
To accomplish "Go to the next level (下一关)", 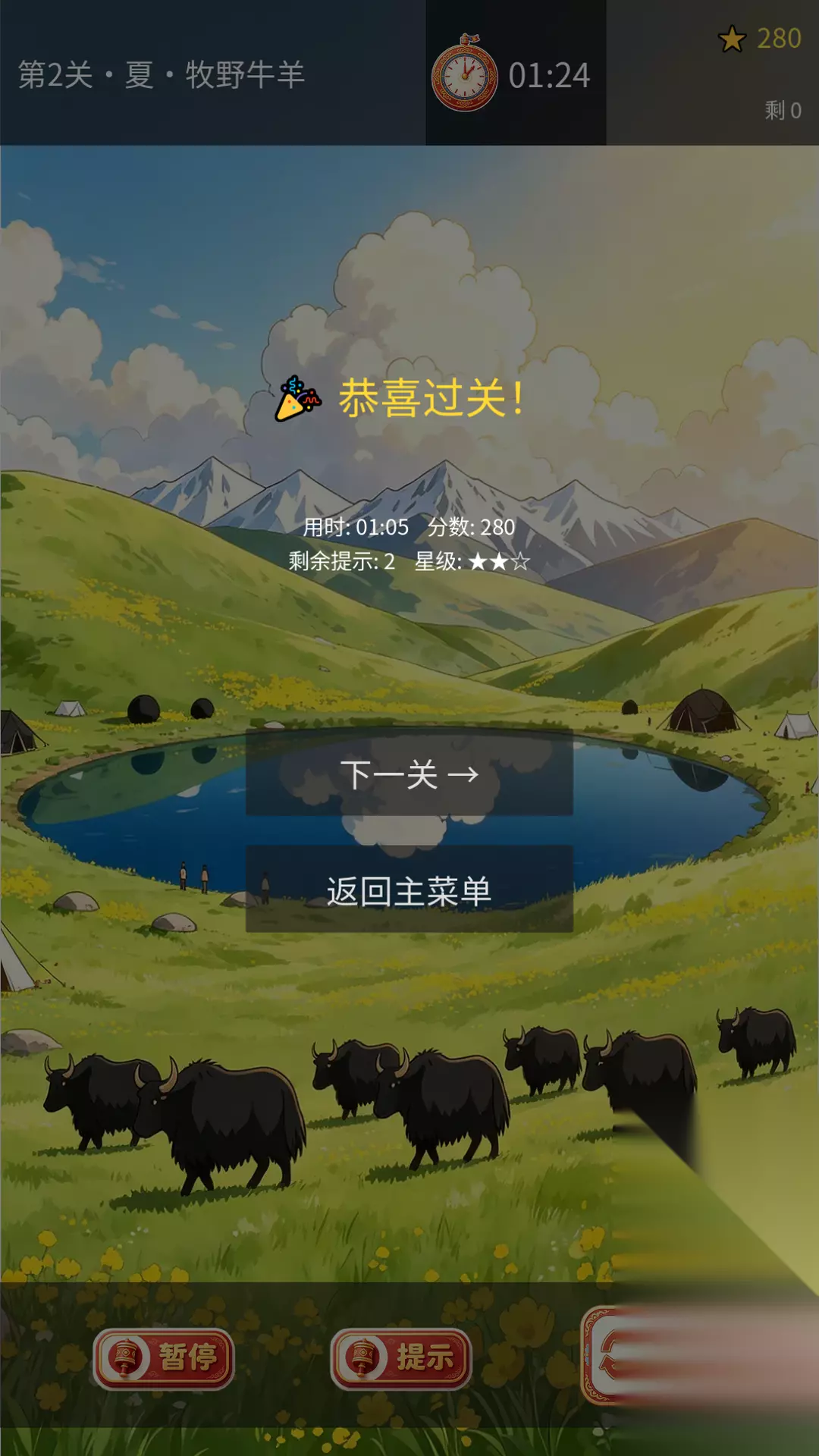I will [x=409, y=773].
